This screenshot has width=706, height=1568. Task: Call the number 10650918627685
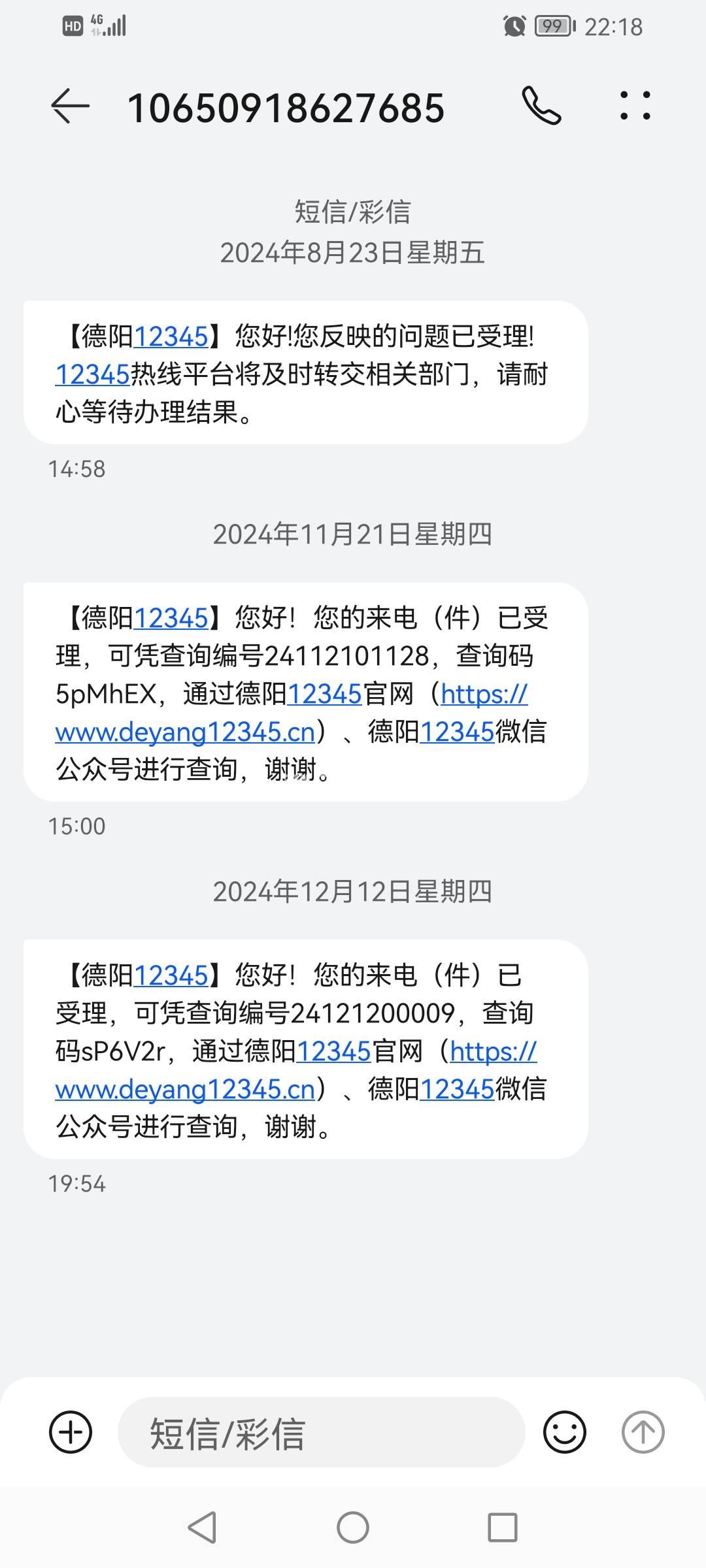[541, 106]
